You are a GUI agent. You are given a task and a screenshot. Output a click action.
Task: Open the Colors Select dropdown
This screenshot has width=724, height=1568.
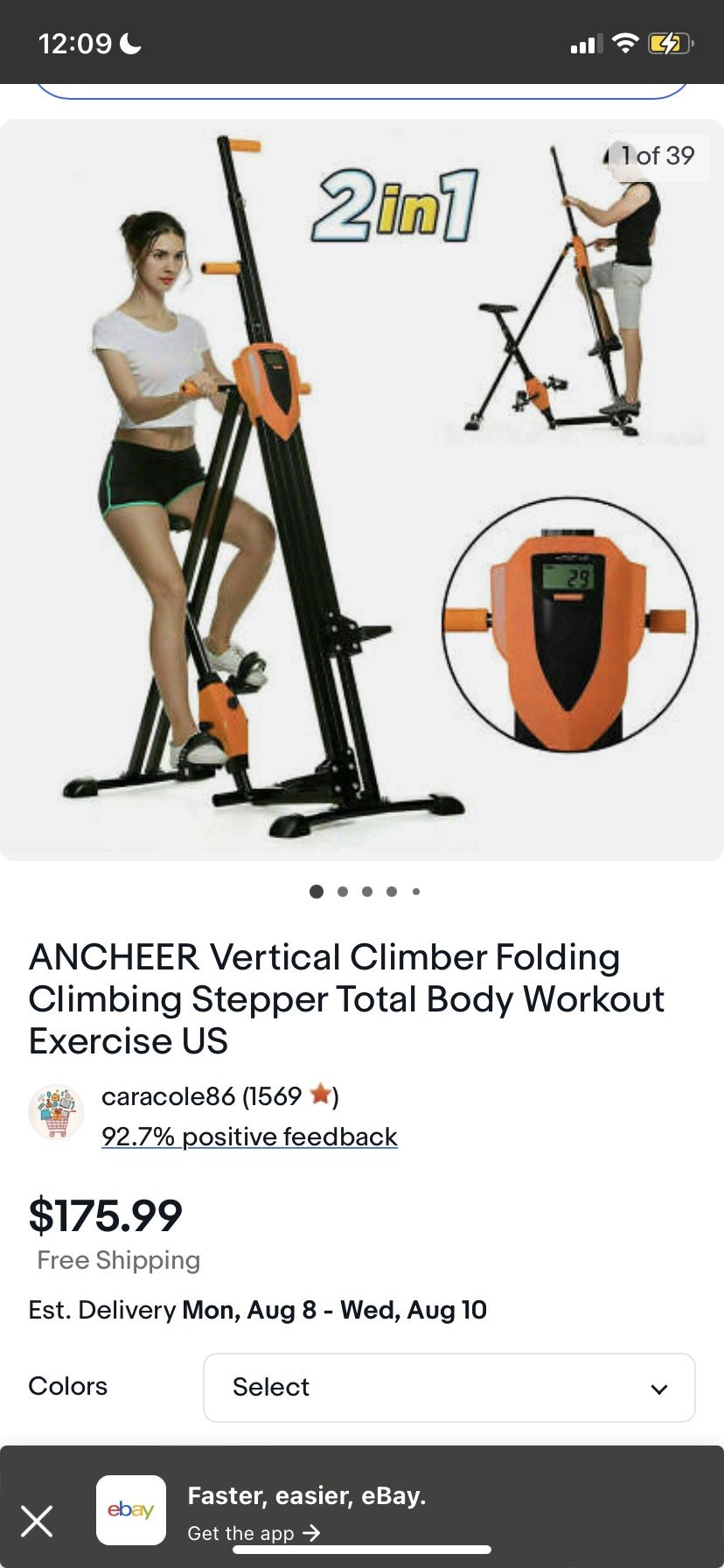[x=449, y=1387]
